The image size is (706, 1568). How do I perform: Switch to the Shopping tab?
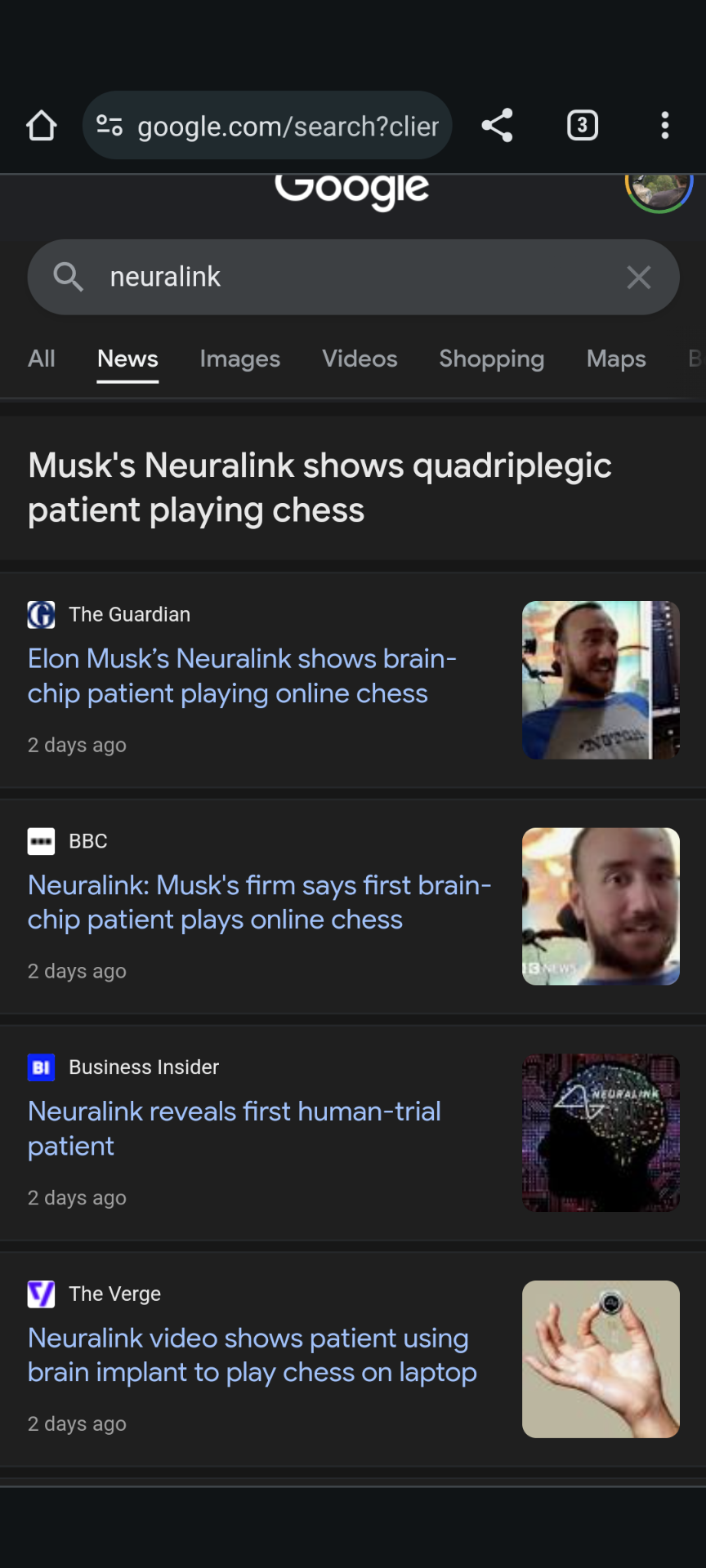[x=491, y=359]
